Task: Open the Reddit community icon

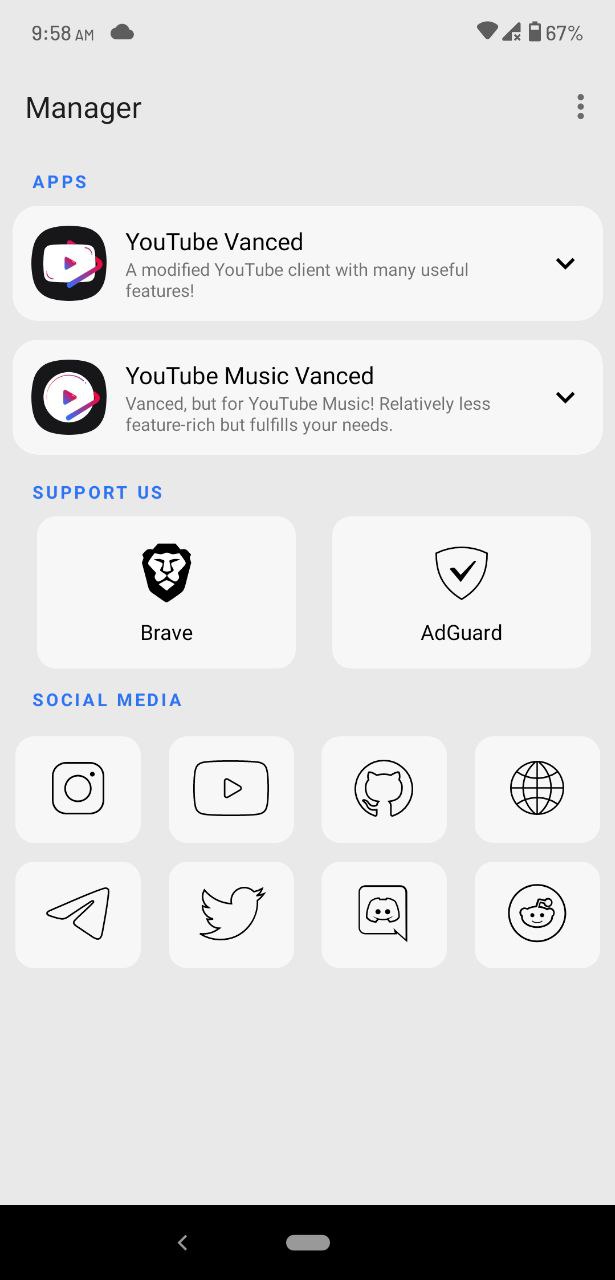Action: 537,914
